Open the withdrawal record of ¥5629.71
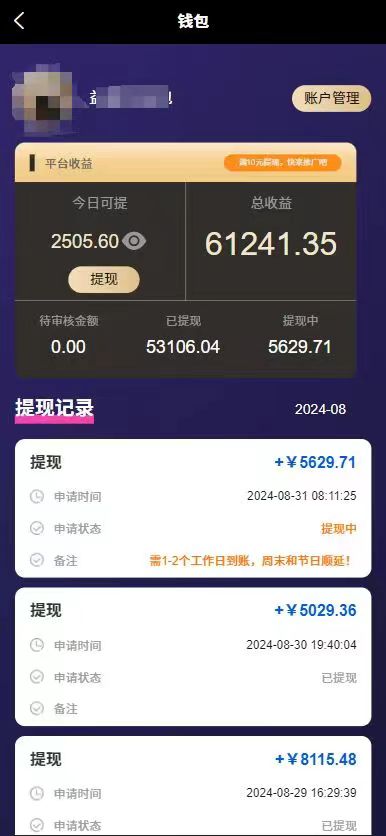Image resolution: width=386 pixels, height=836 pixels. tap(193, 508)
